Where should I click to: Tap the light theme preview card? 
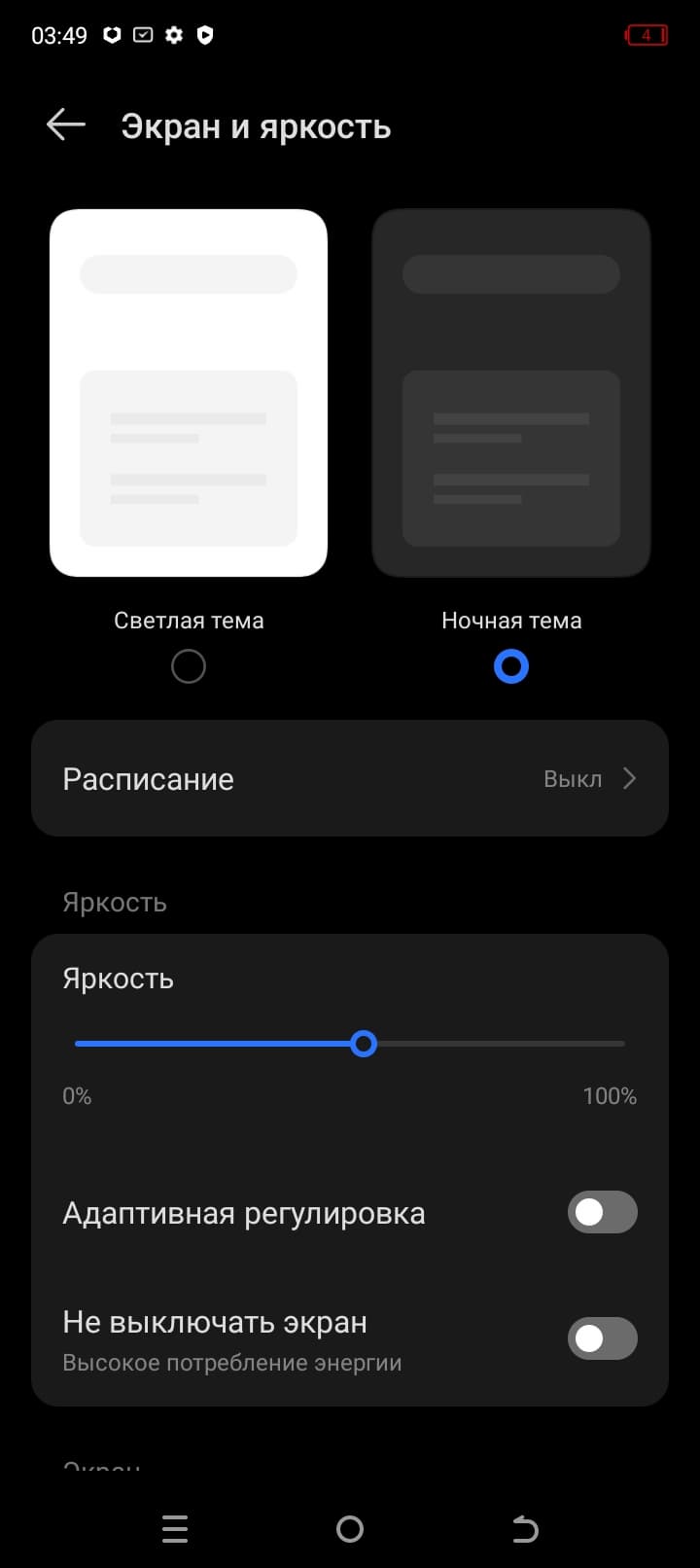tap(189, 393)
